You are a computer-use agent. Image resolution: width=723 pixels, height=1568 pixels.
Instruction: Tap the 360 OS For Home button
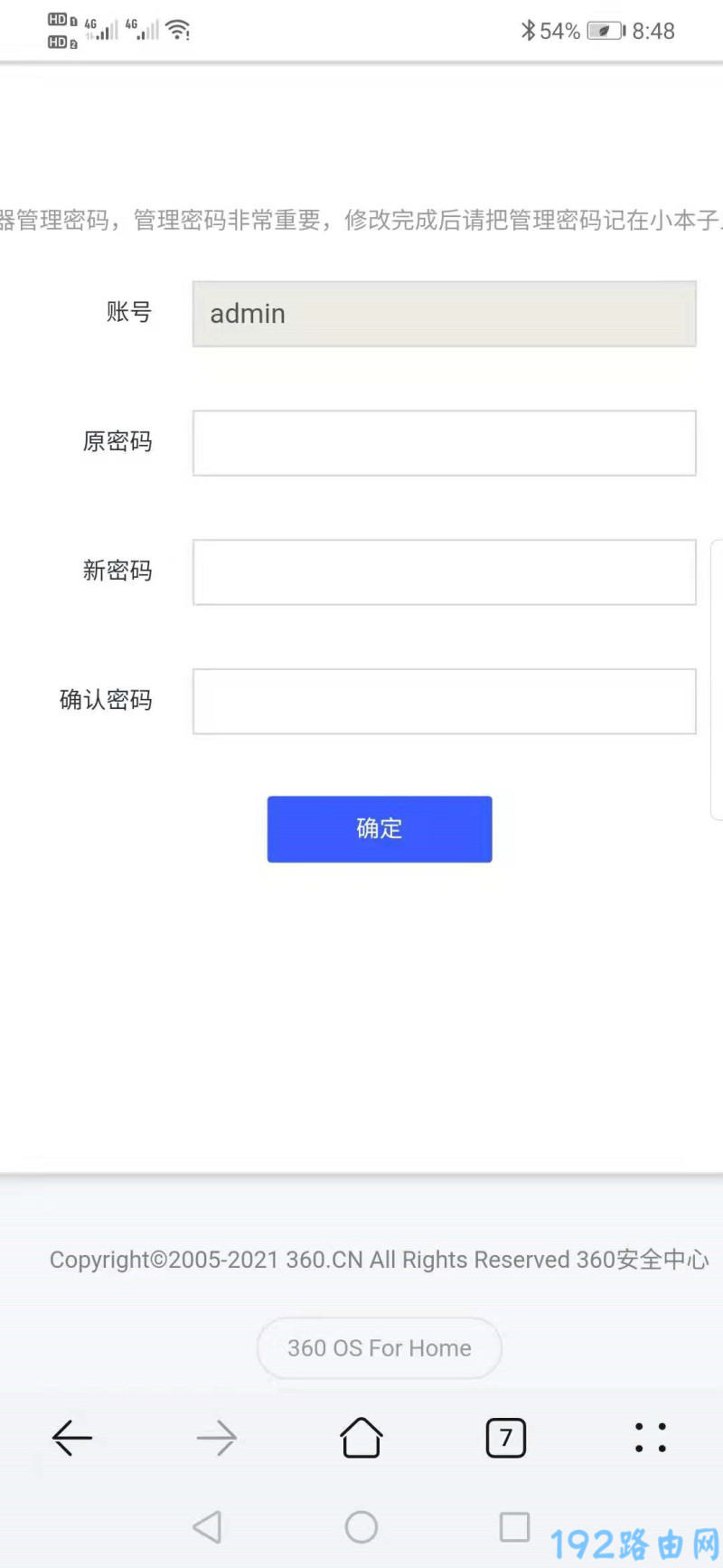(x=380, y=1348)
